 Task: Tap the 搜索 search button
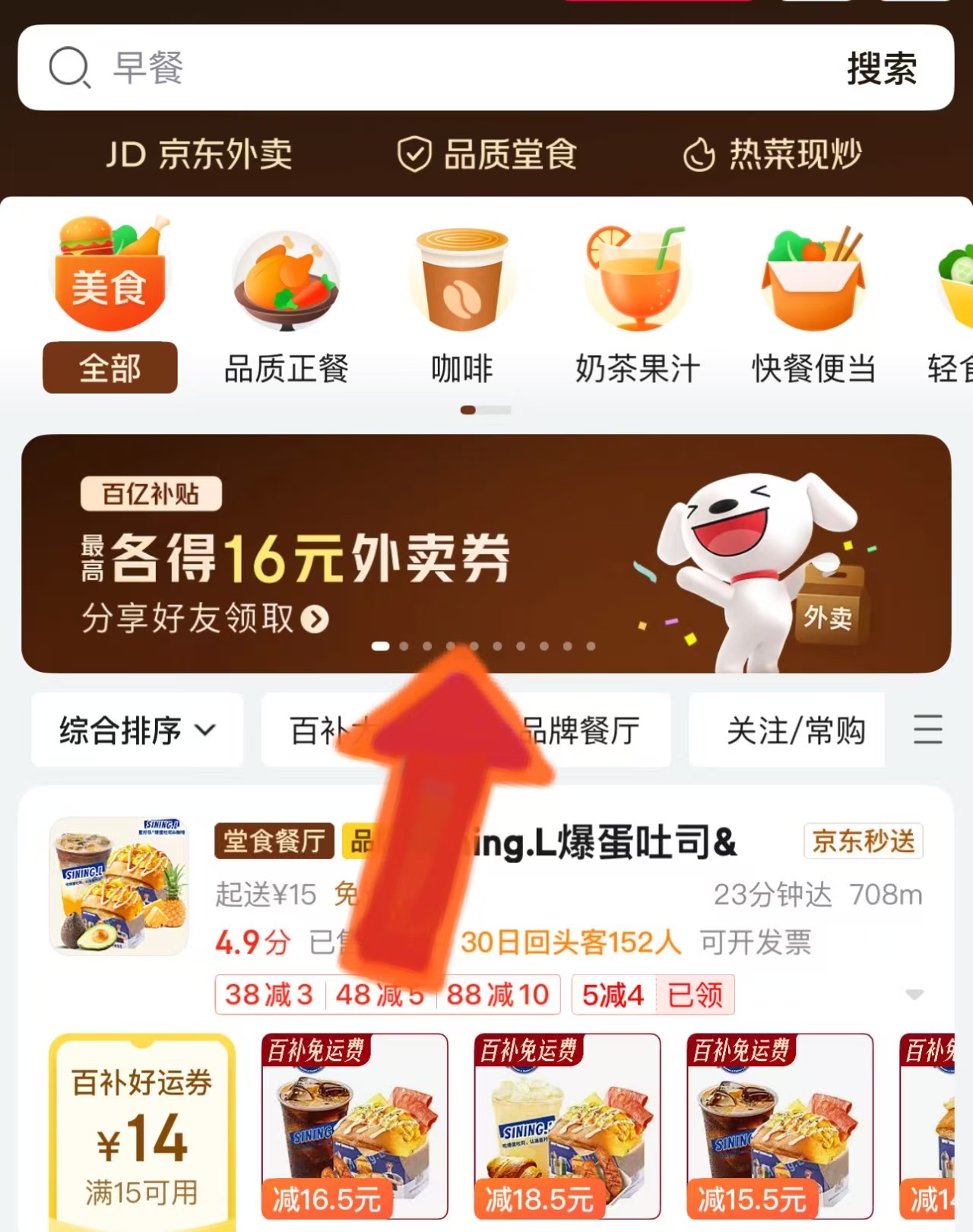coord(880,67)
